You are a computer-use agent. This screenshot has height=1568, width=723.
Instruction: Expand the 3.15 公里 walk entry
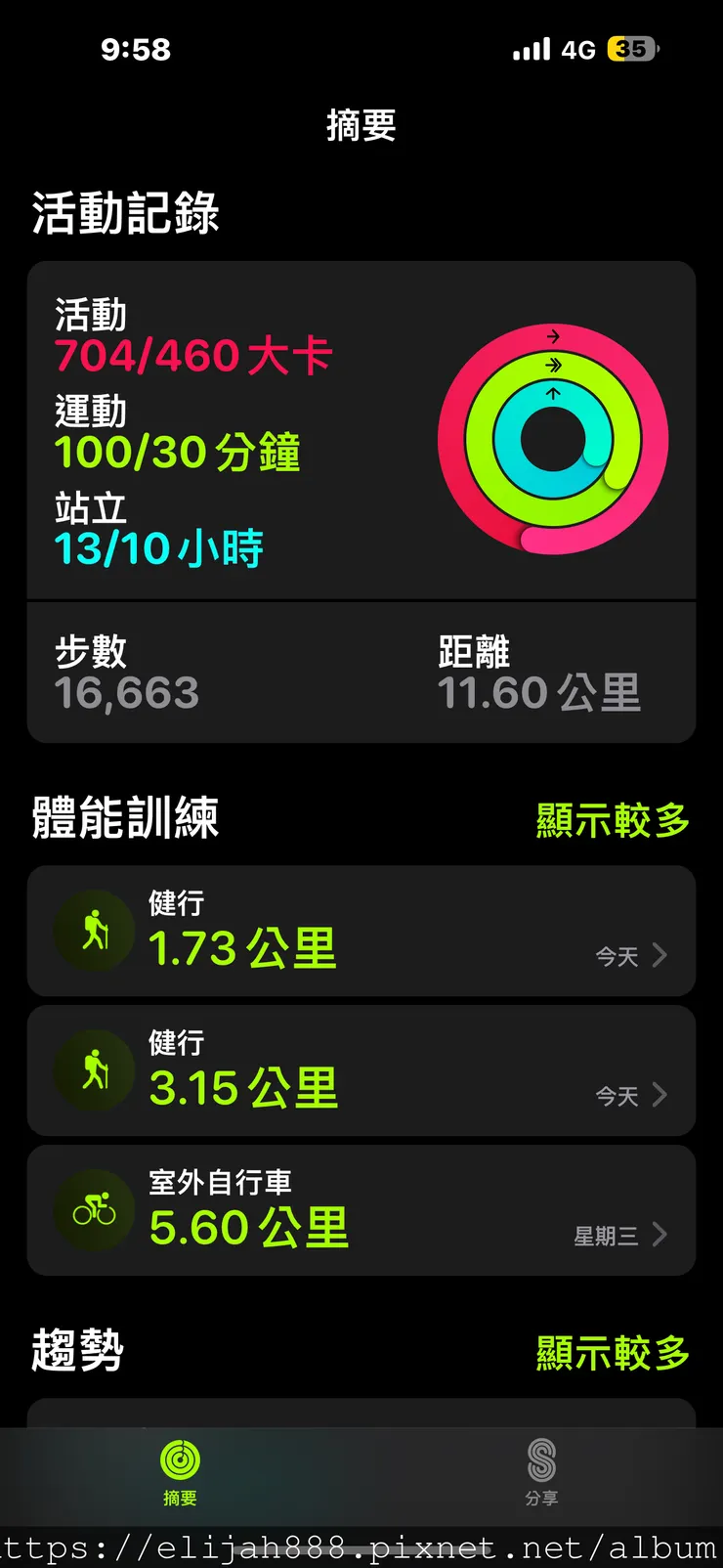tap(661, 1097)
